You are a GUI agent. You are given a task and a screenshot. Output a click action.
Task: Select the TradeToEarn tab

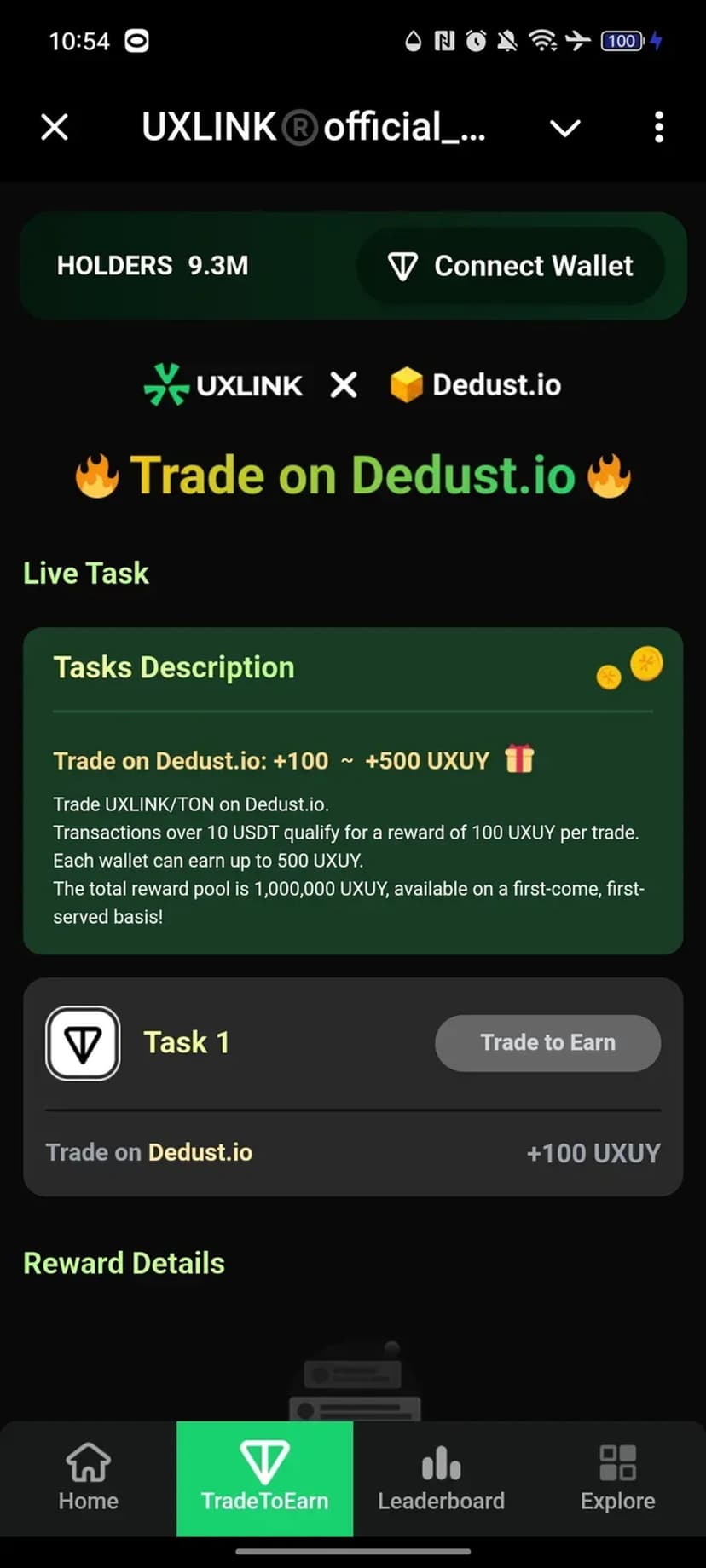pyautogui.click(x=264, y=1477)
